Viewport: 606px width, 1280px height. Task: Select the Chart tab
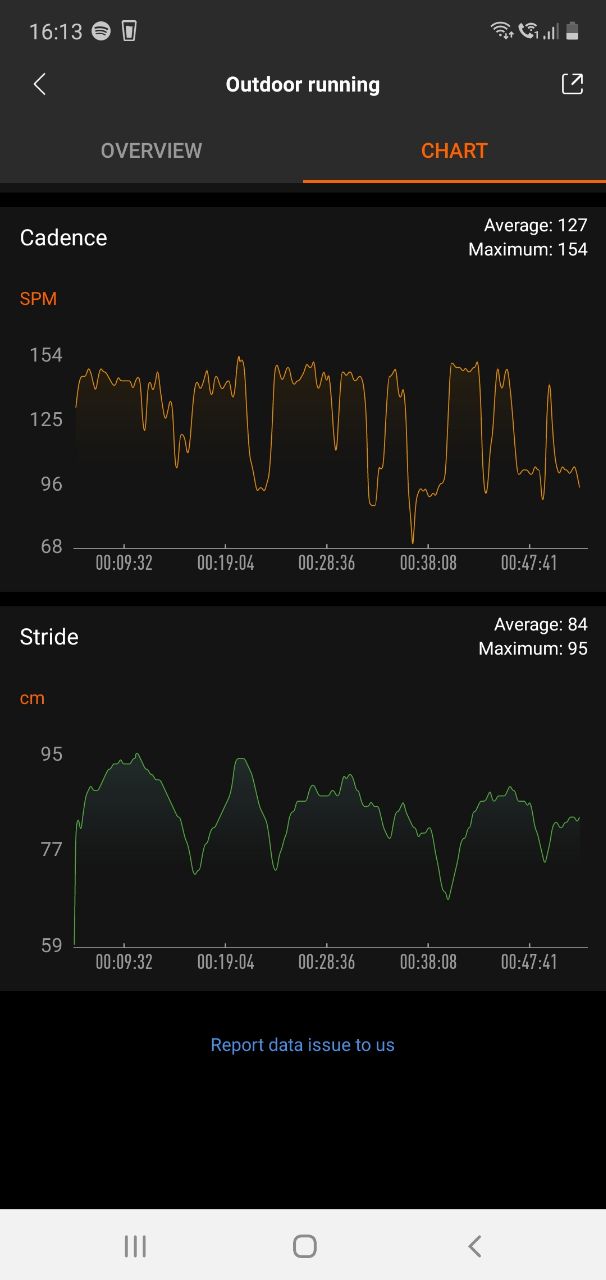point(454,151)
